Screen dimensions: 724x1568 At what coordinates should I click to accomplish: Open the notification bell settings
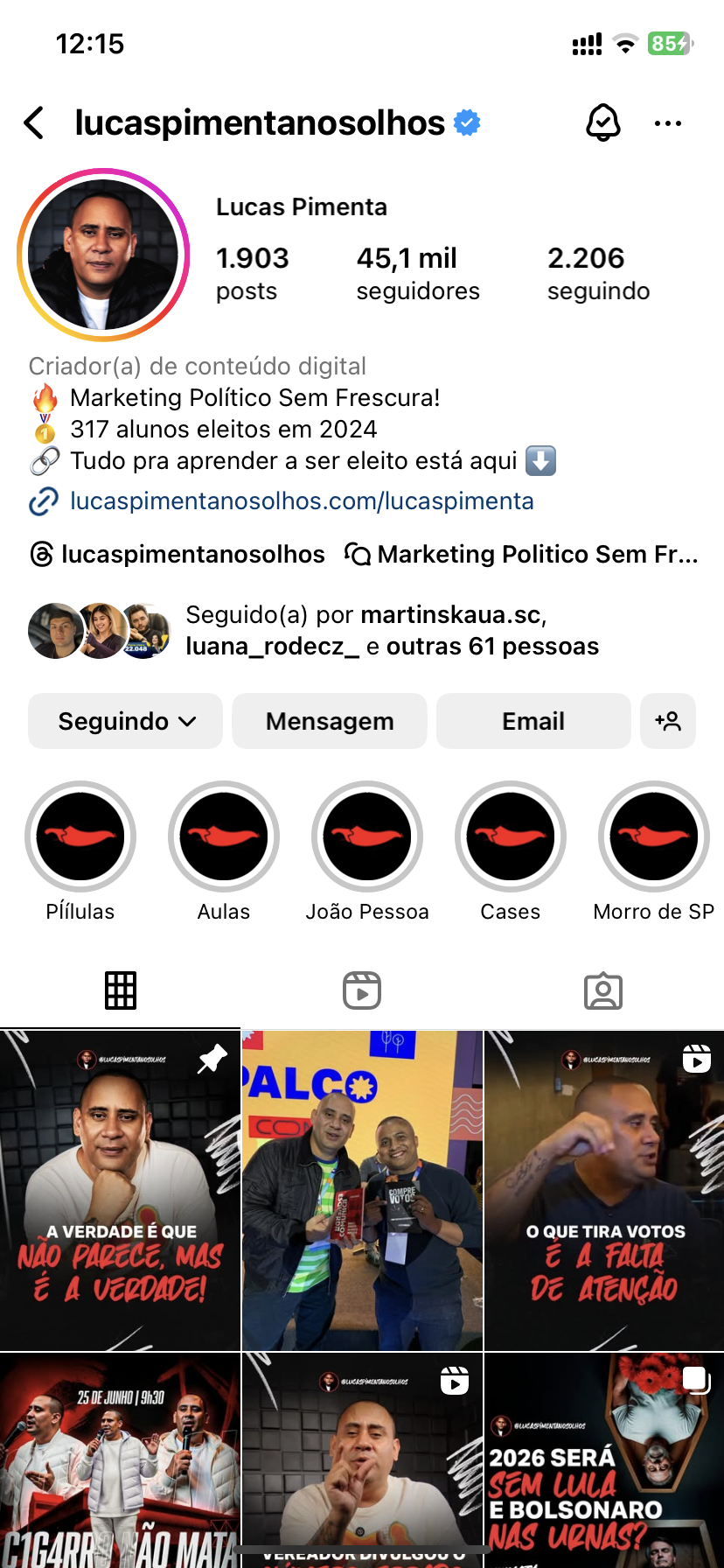(x=602, y=123)
